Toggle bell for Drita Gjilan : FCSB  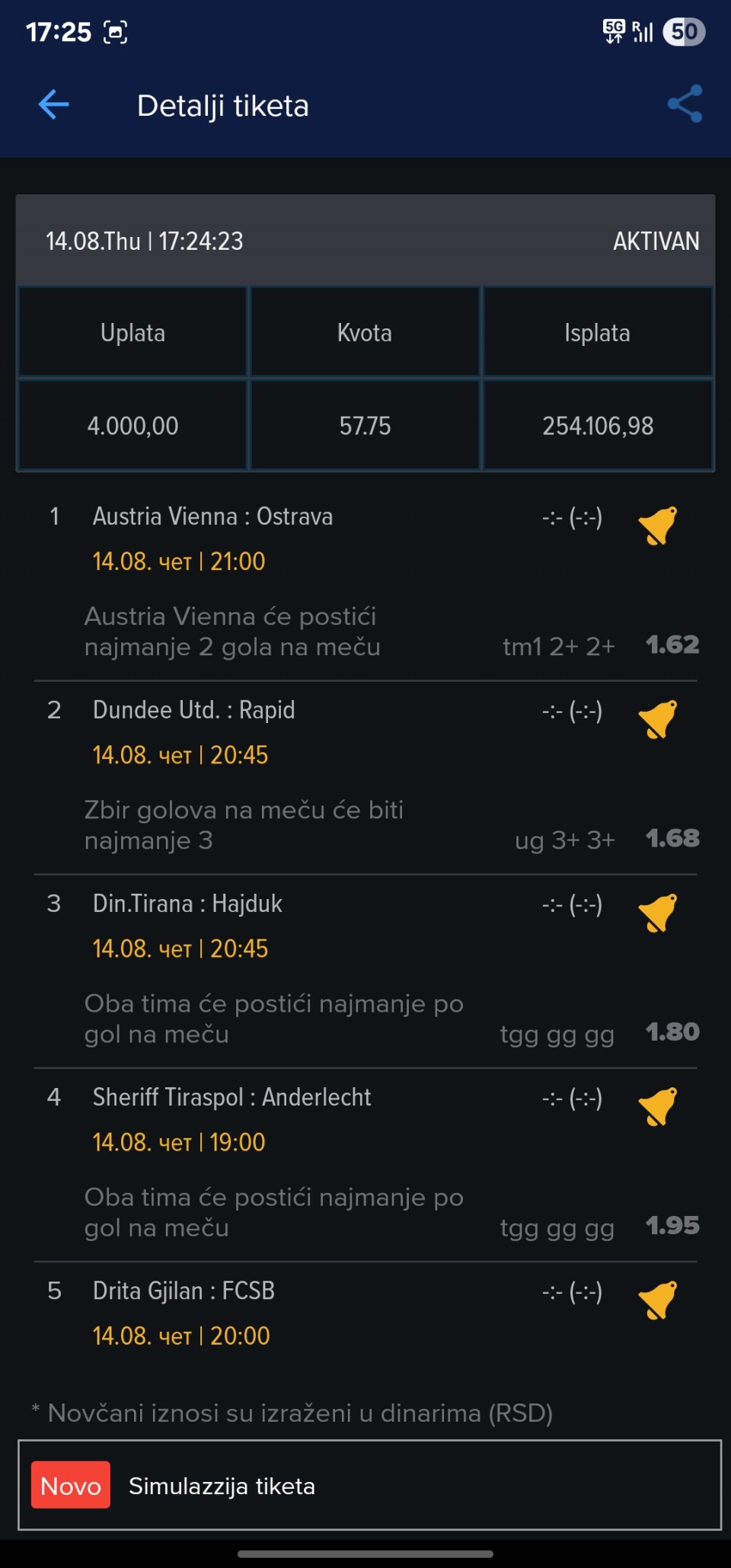click(x=658, y=1299)
